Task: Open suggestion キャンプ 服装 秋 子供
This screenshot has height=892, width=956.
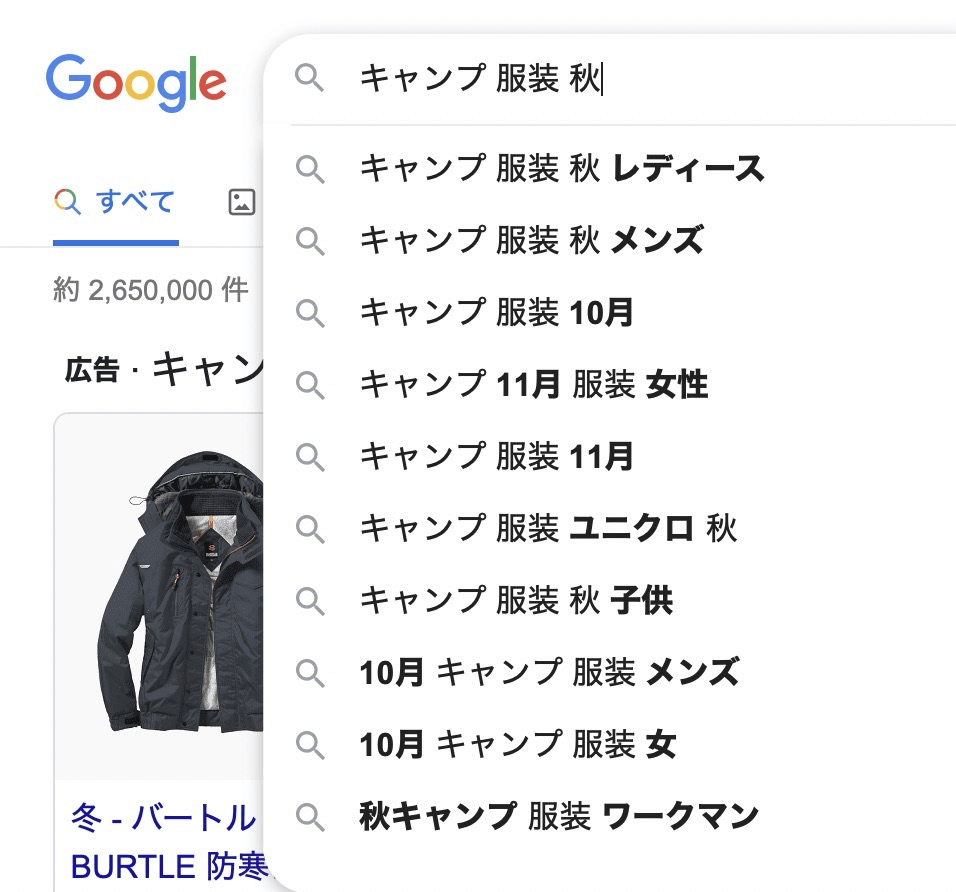Action: tap(516, 601)
